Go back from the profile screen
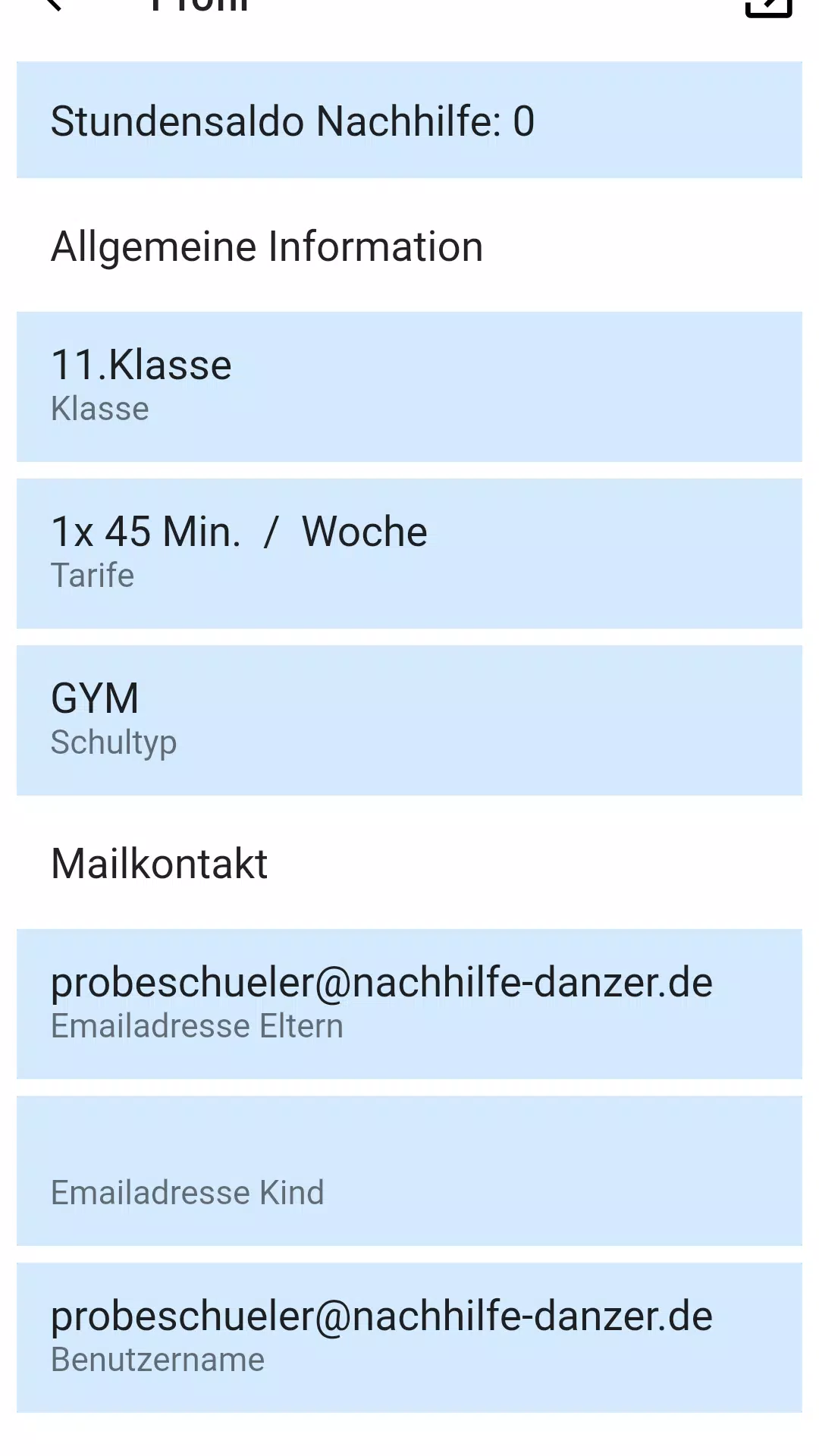This screenshot has height=1456, width=819. (52, 6)
